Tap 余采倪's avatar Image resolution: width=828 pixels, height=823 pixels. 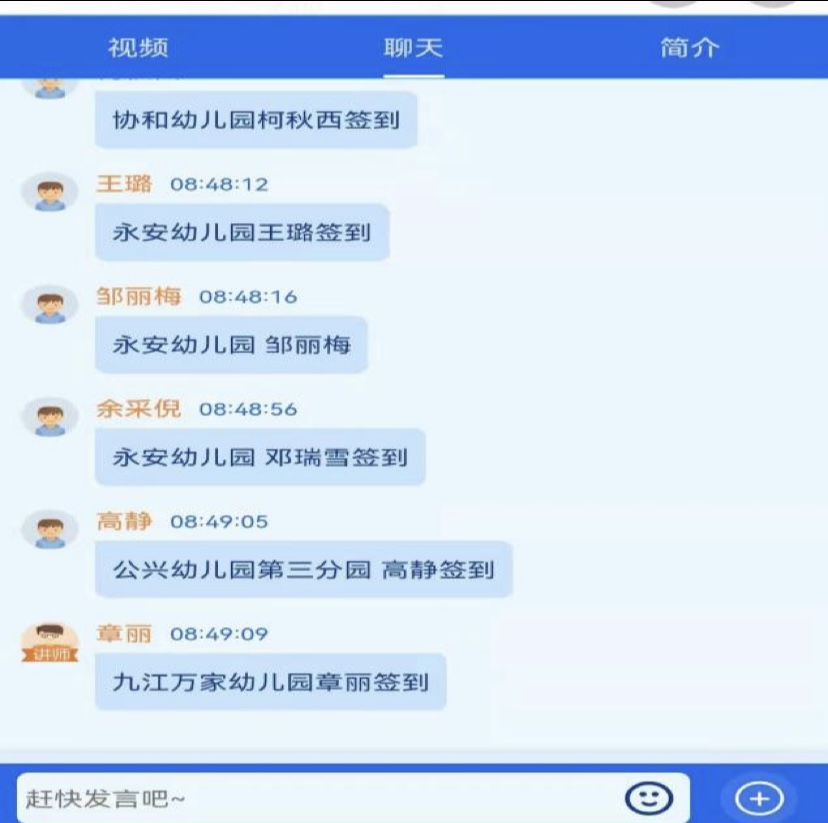click(50, 417)
